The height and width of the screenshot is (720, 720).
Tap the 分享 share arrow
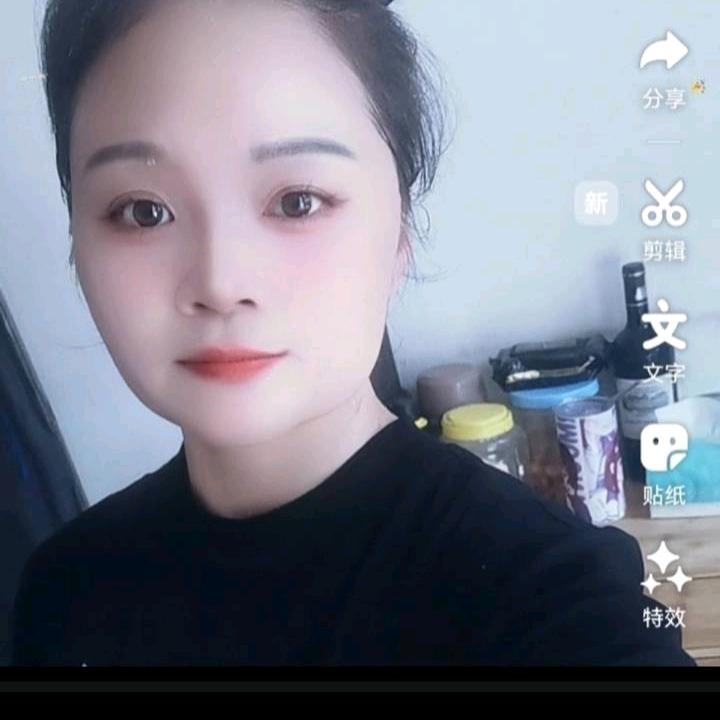[664, 52]
